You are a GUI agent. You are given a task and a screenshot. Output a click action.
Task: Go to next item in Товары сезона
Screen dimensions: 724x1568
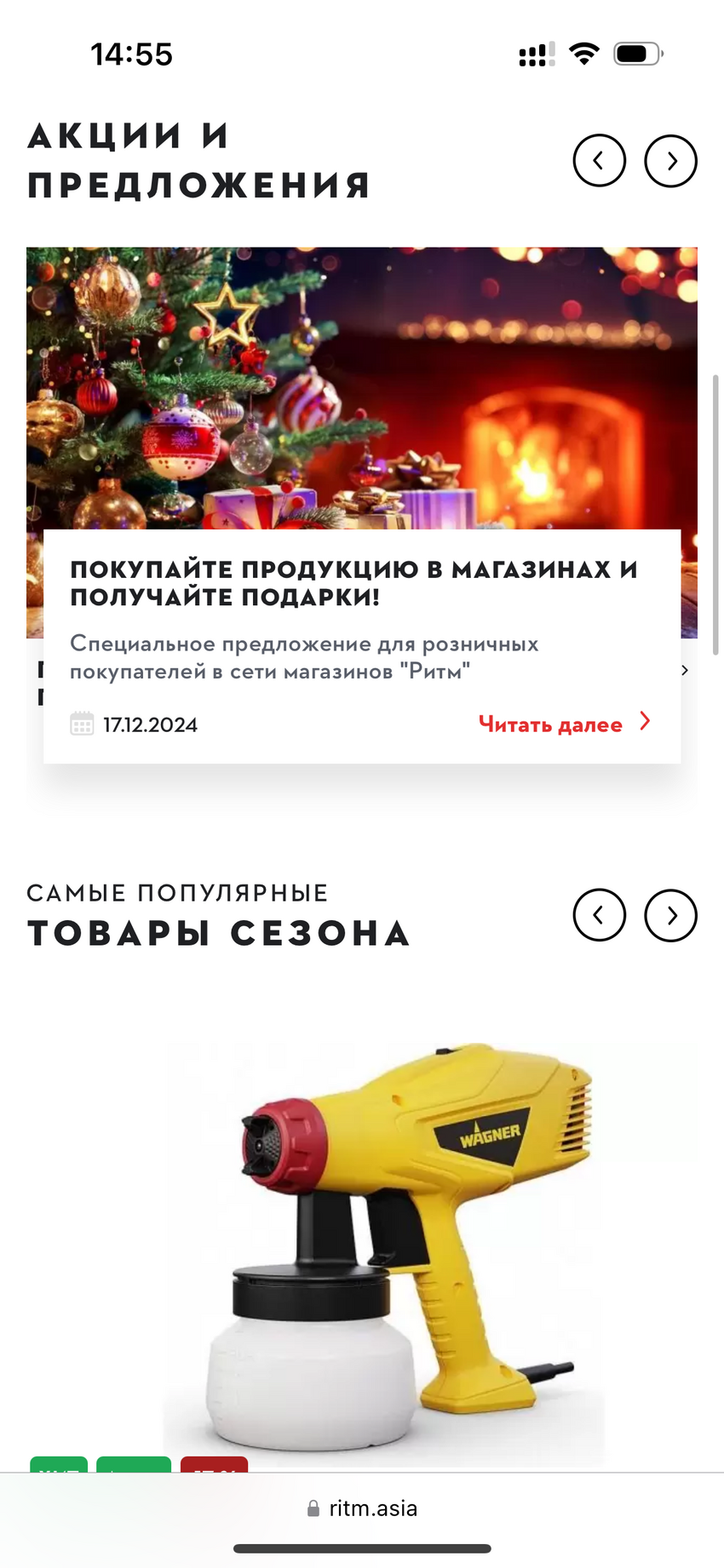tap(670, 915)
